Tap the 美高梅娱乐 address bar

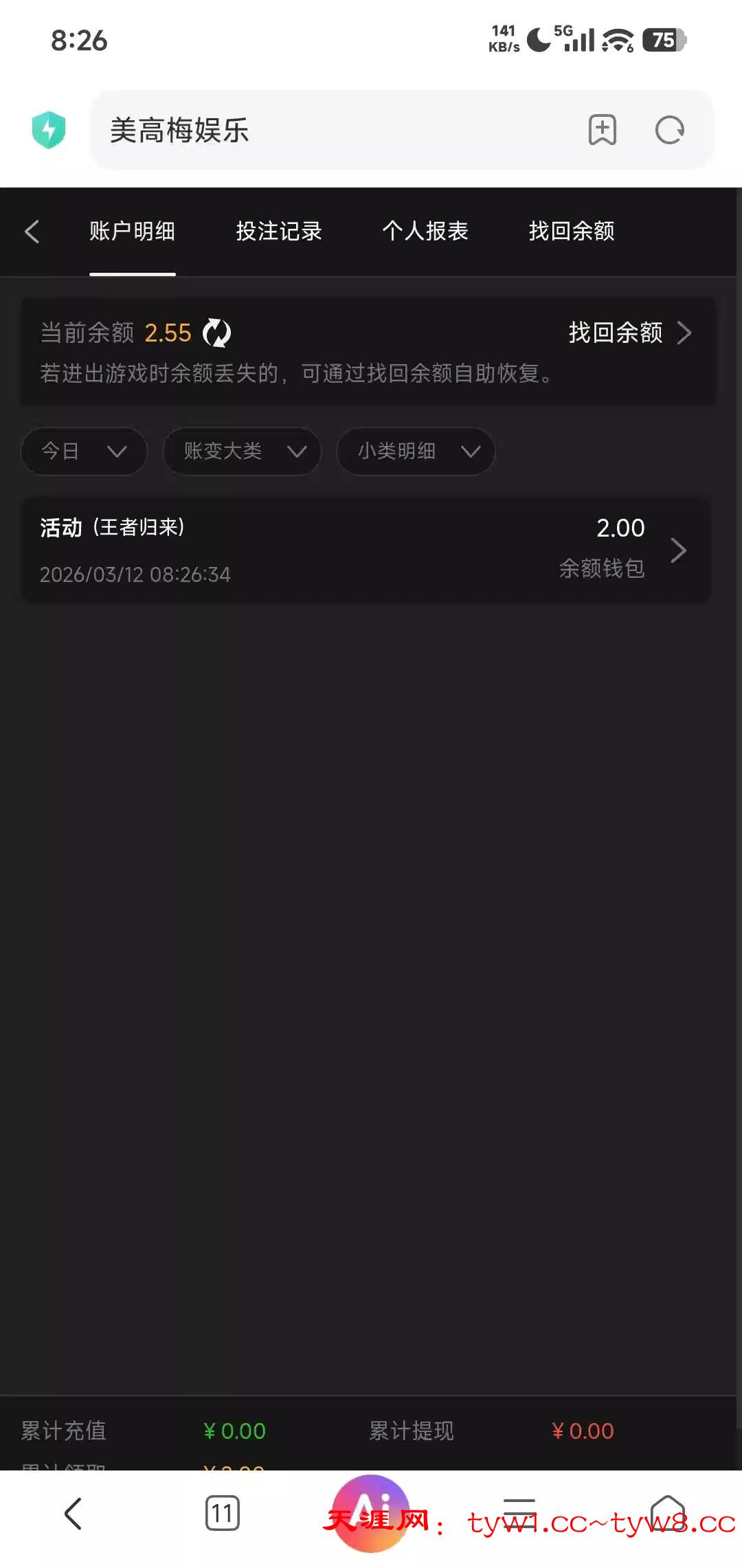[330, 130]
